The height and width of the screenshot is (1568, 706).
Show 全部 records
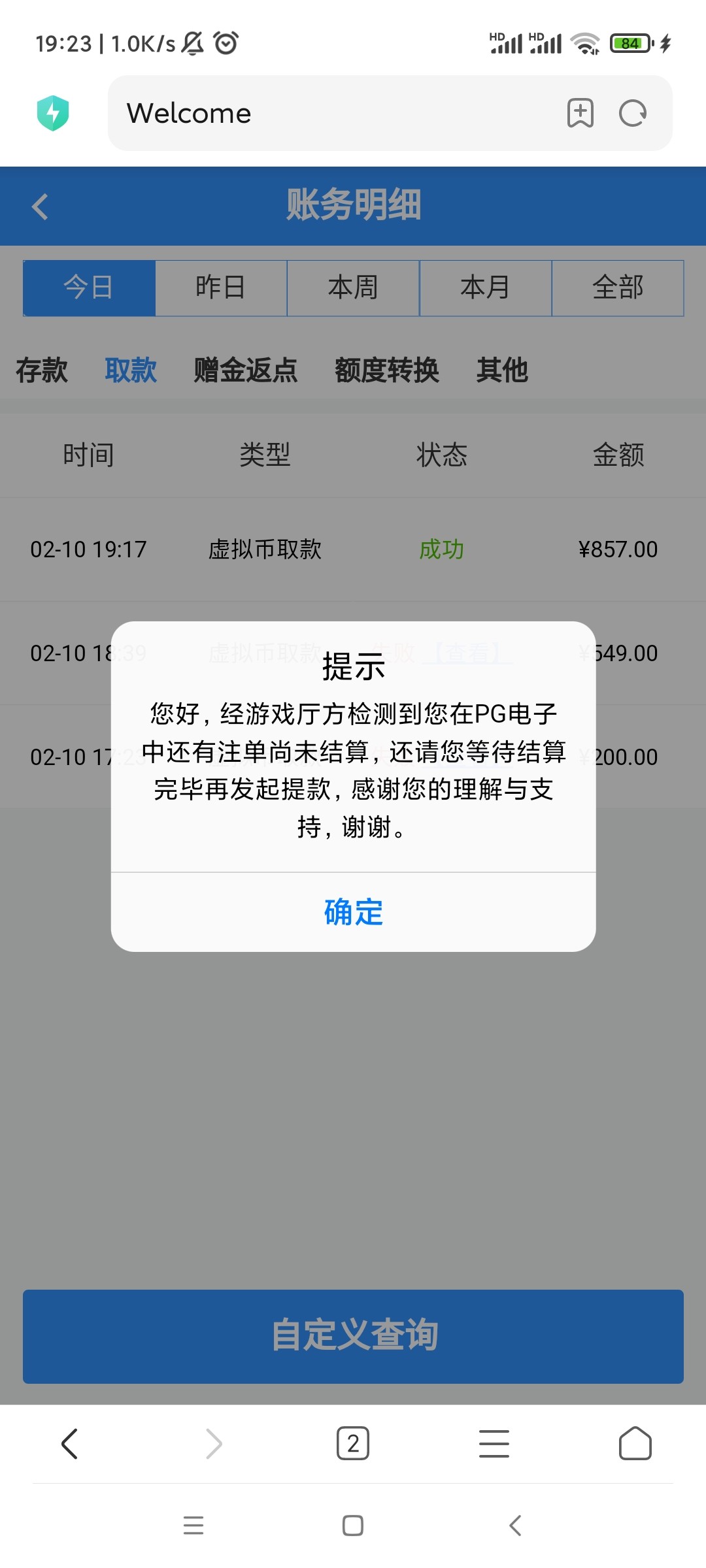point(618,287)
